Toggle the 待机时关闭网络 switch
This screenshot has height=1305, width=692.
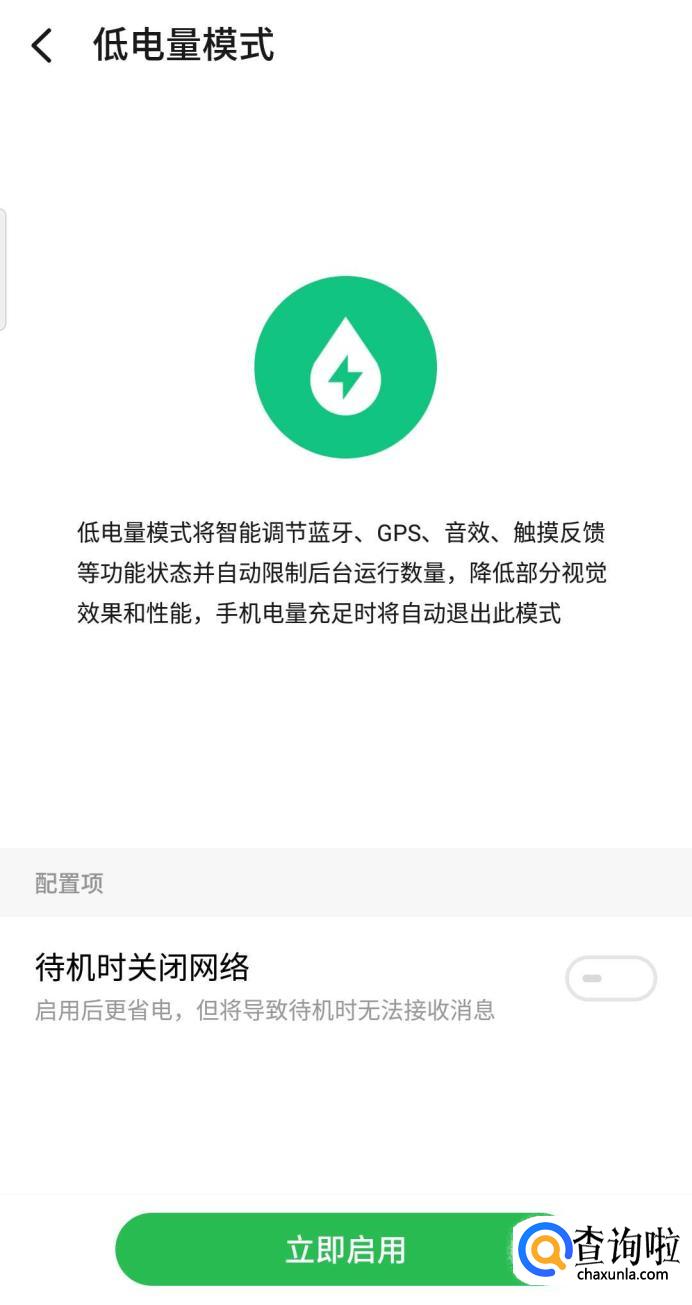(610, 978)
